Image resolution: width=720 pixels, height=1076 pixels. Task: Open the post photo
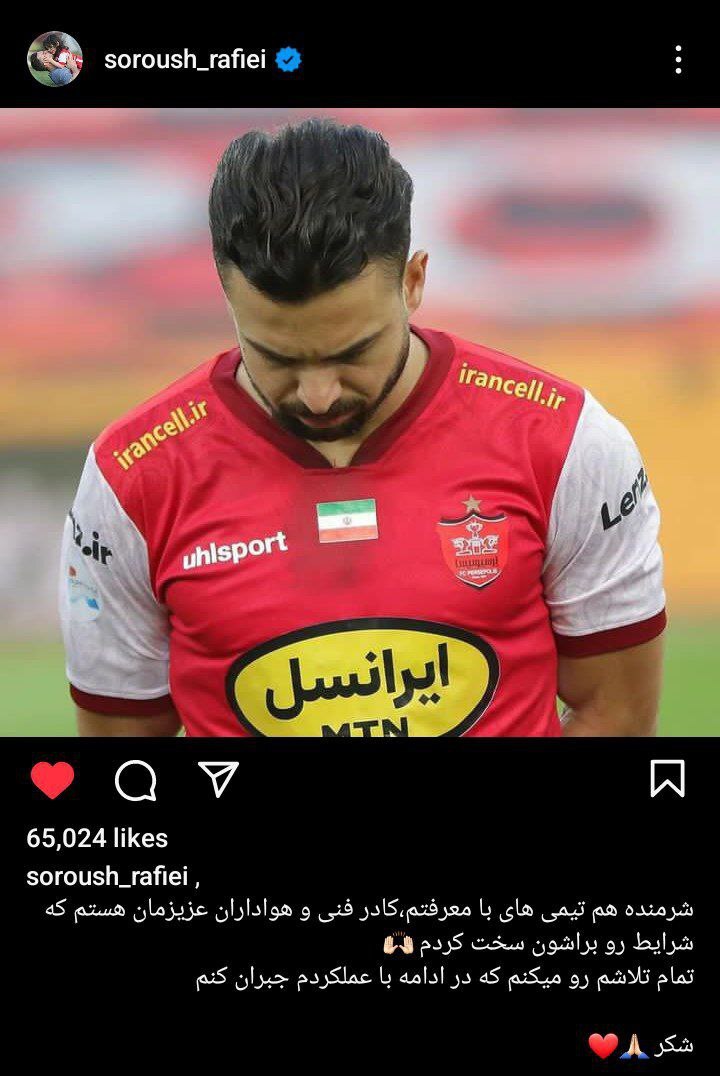(x=360, y=422)
